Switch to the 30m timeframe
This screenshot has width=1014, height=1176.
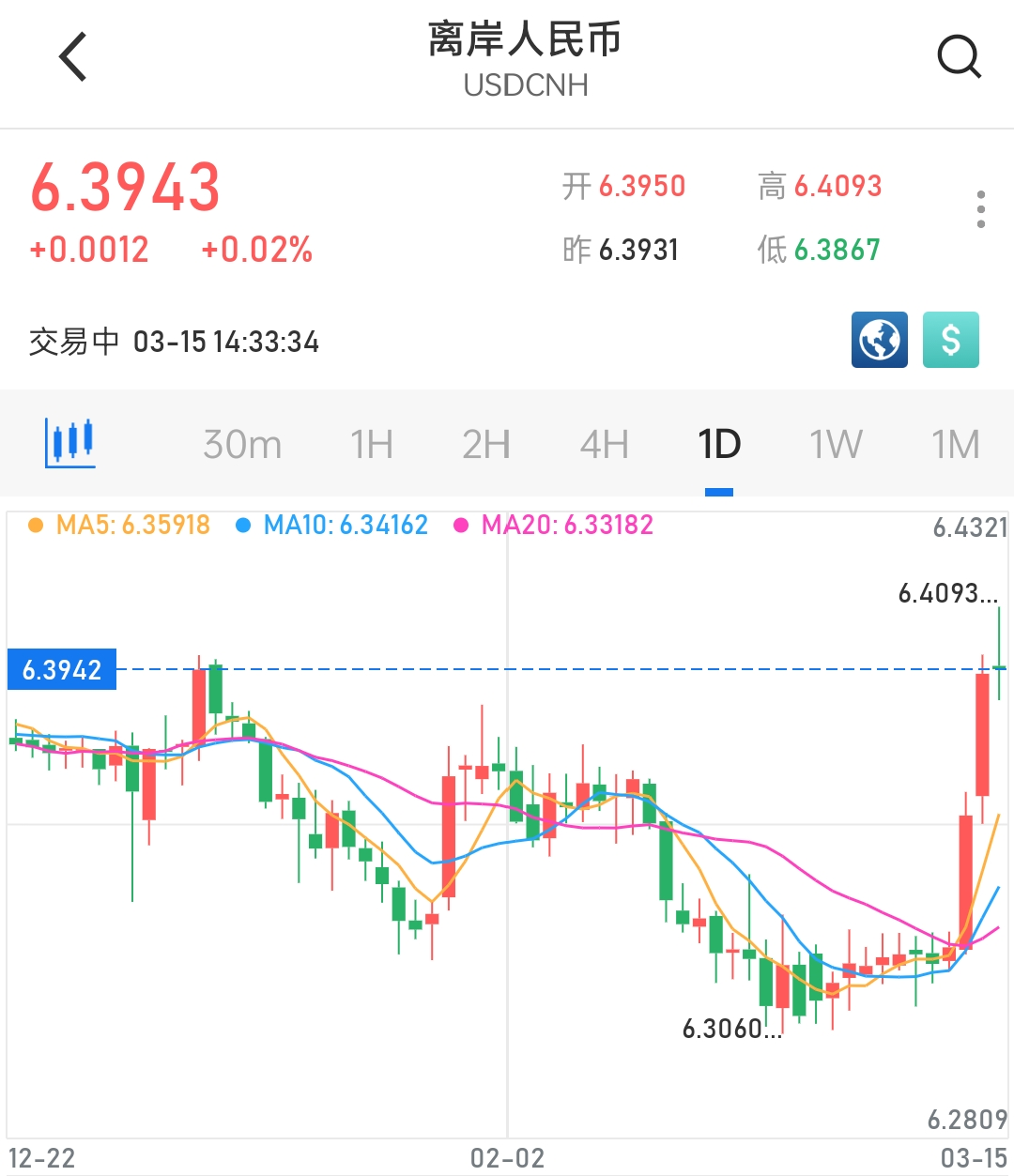tap(242, 444)
